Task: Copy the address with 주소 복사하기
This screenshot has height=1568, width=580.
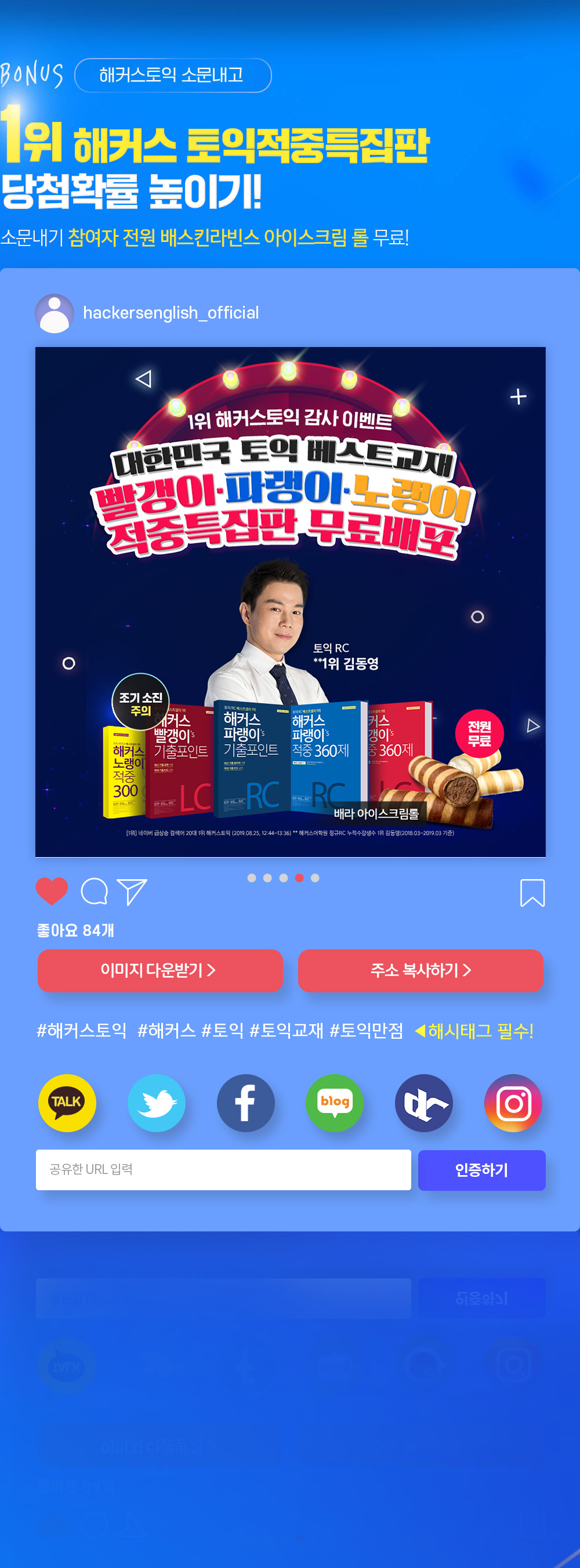Action: click(420, 970)
